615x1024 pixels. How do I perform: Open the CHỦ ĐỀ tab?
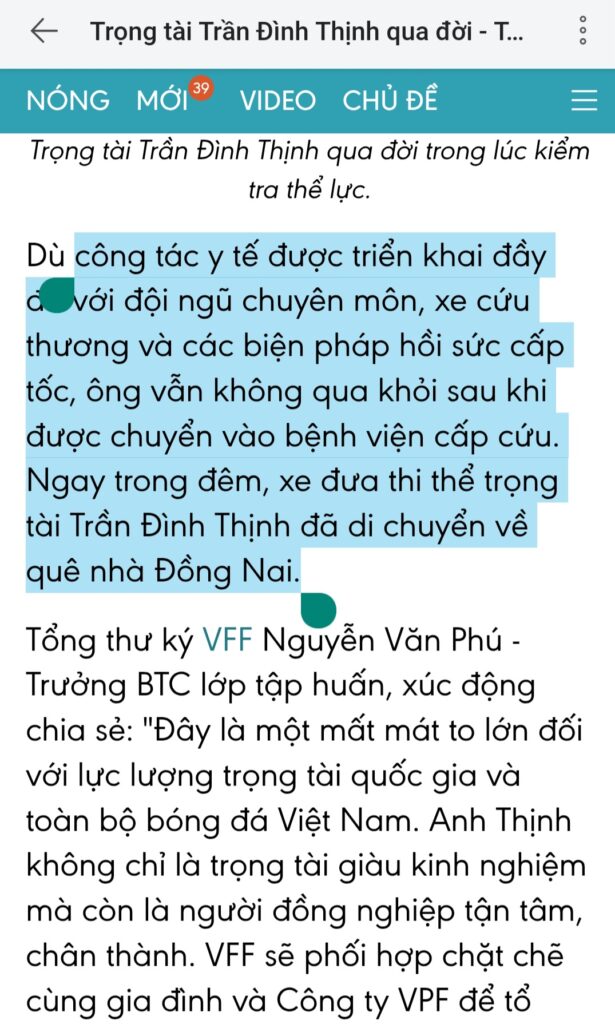390,101
